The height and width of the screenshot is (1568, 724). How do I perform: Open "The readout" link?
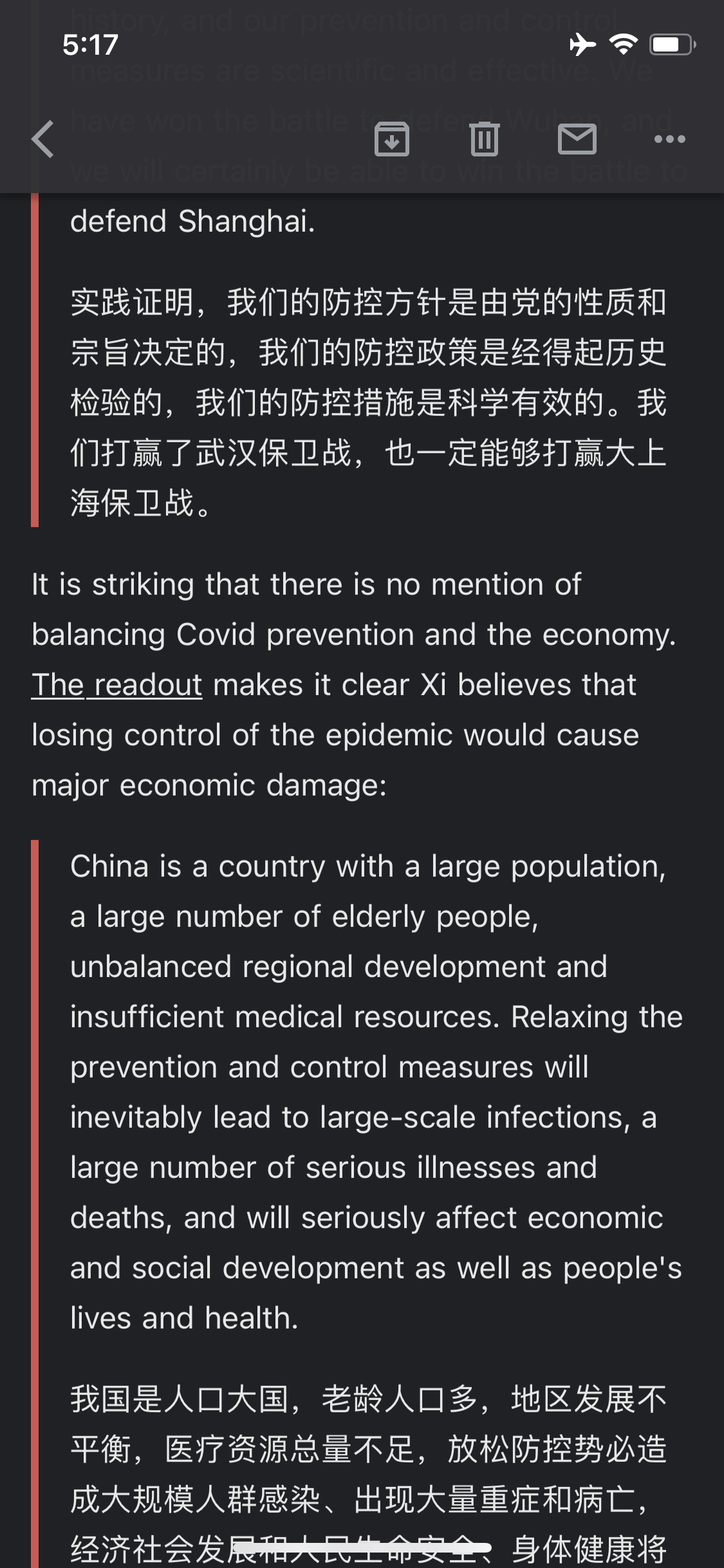coord(117,685)
